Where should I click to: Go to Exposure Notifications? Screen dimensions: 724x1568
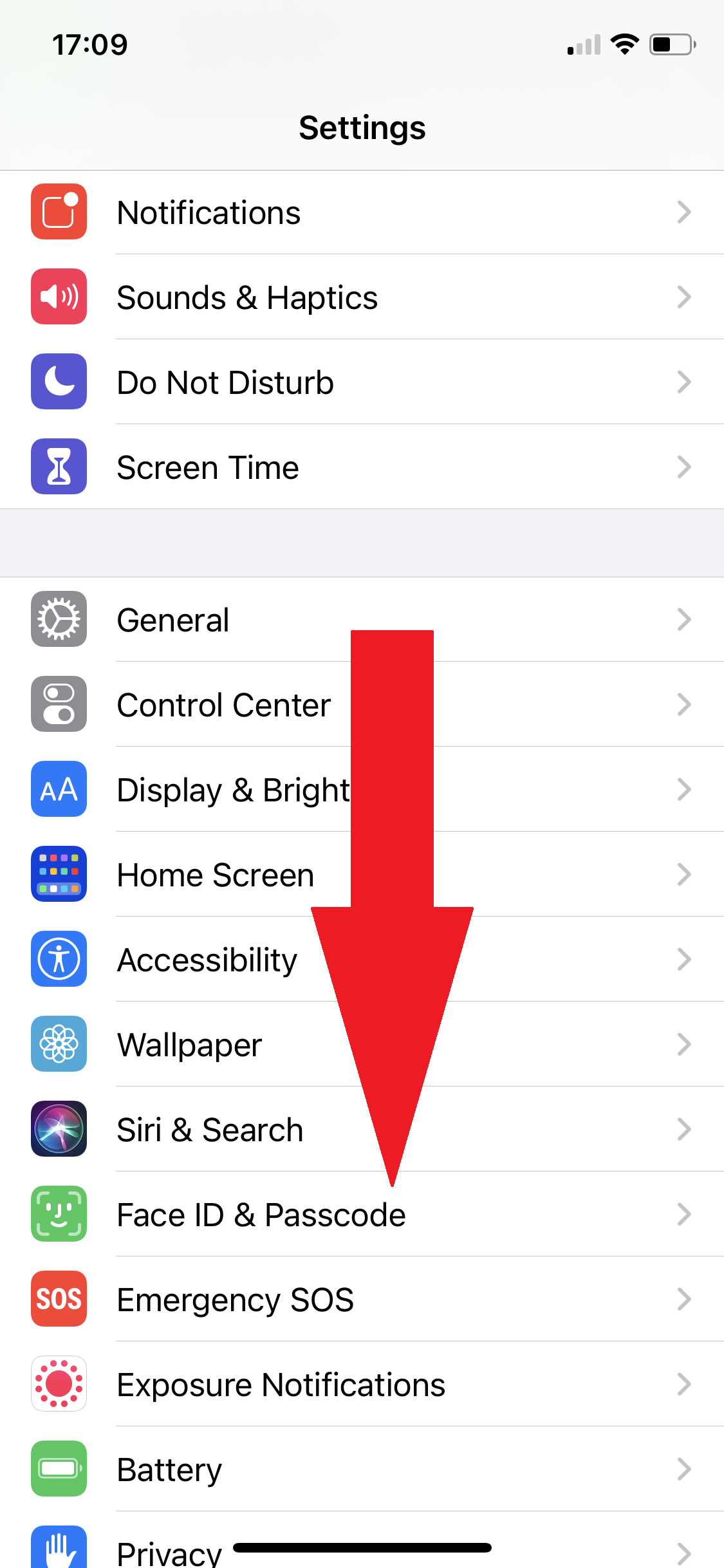(362, 1384)
